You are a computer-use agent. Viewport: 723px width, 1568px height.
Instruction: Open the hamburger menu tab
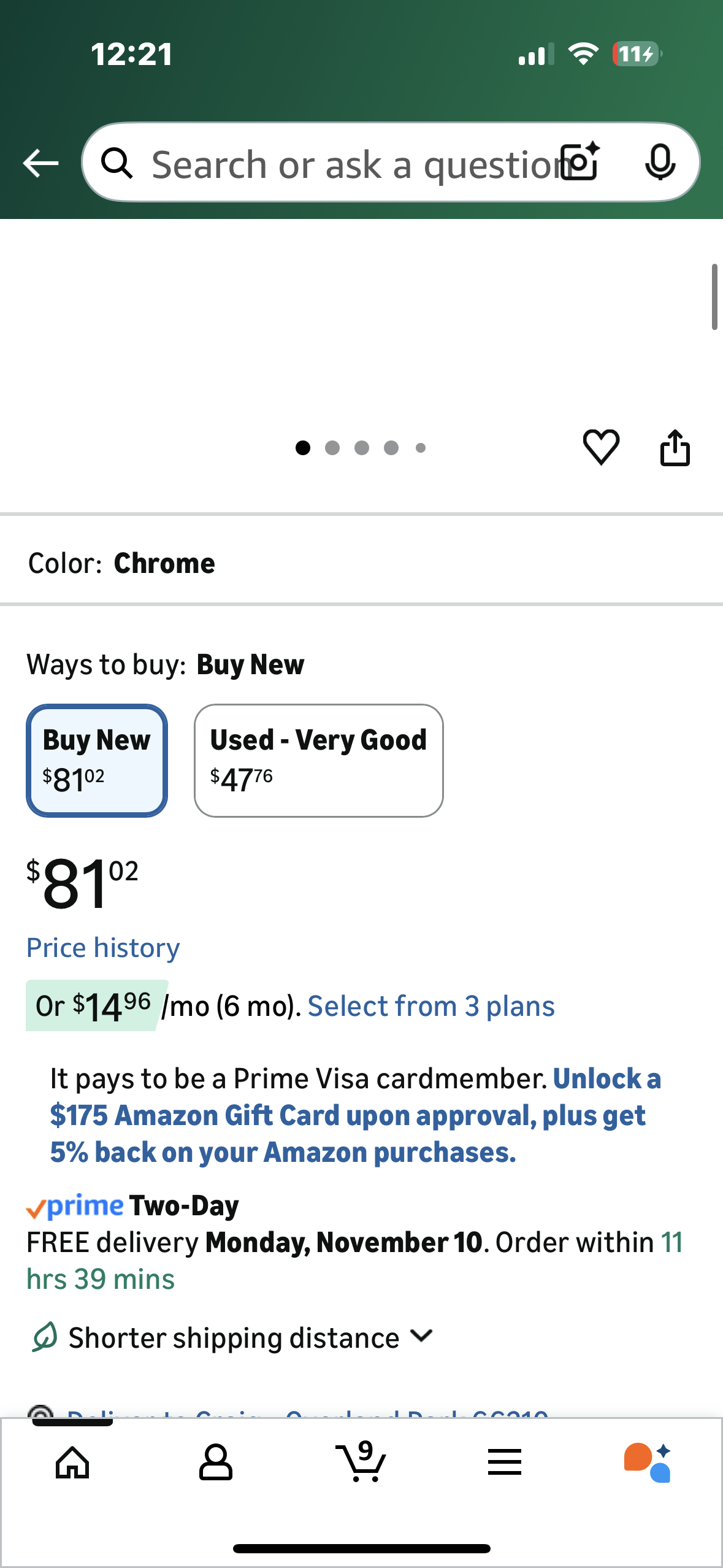(x=504, y=1462)
